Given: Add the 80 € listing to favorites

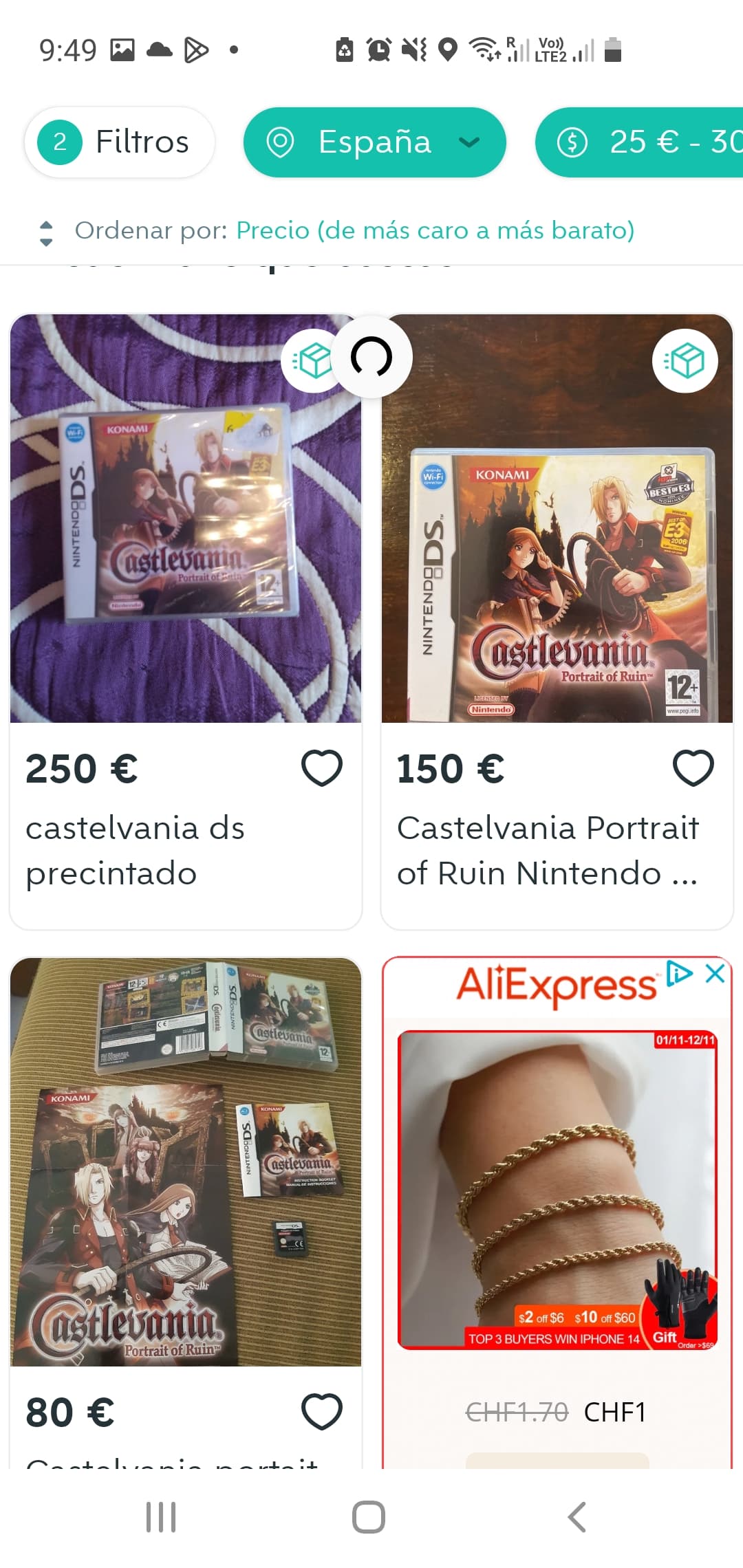Looking at the screenshot, I should click(x=322, y=1412).
